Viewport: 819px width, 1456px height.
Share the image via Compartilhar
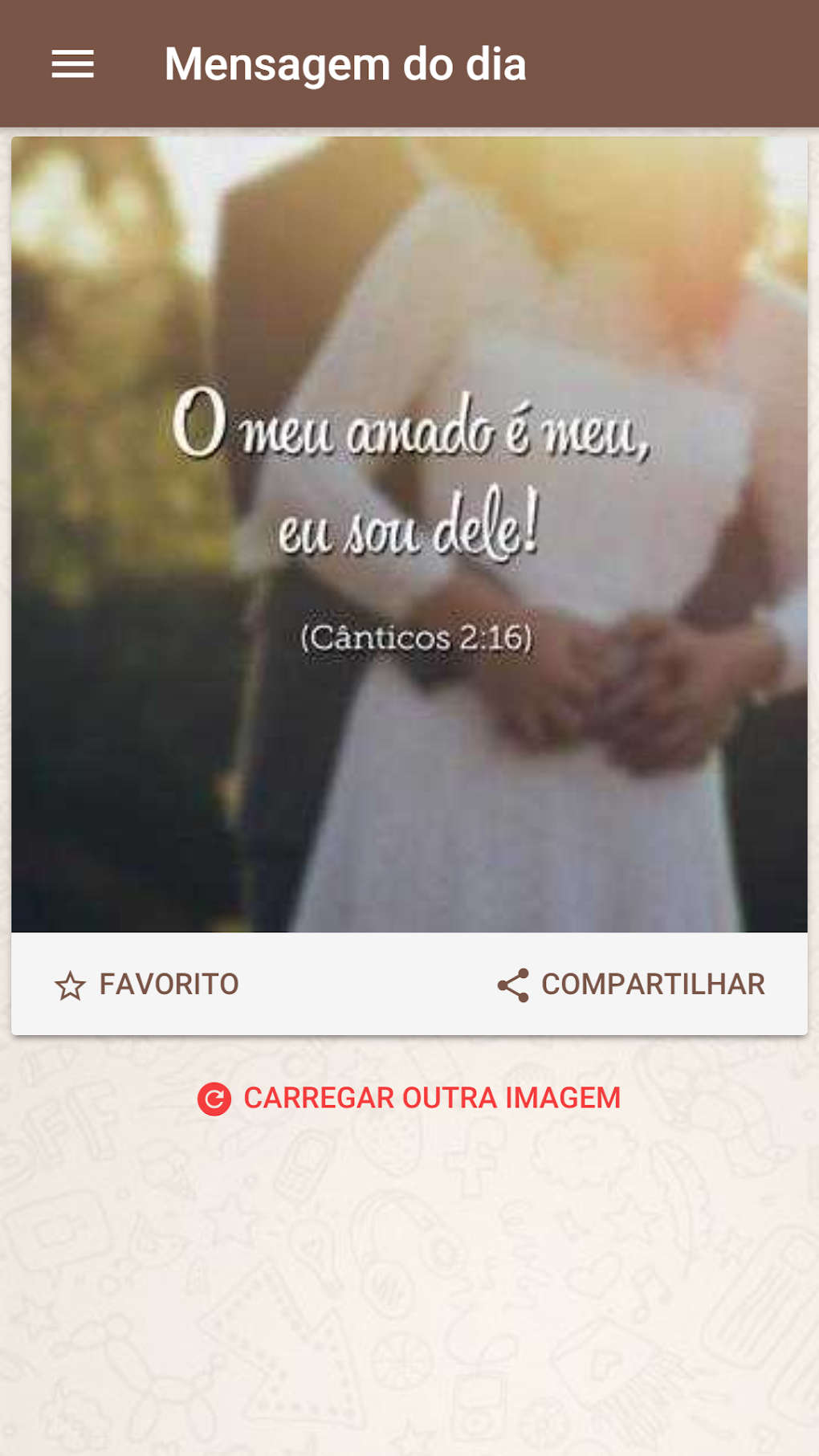click(x=631, y=985)
